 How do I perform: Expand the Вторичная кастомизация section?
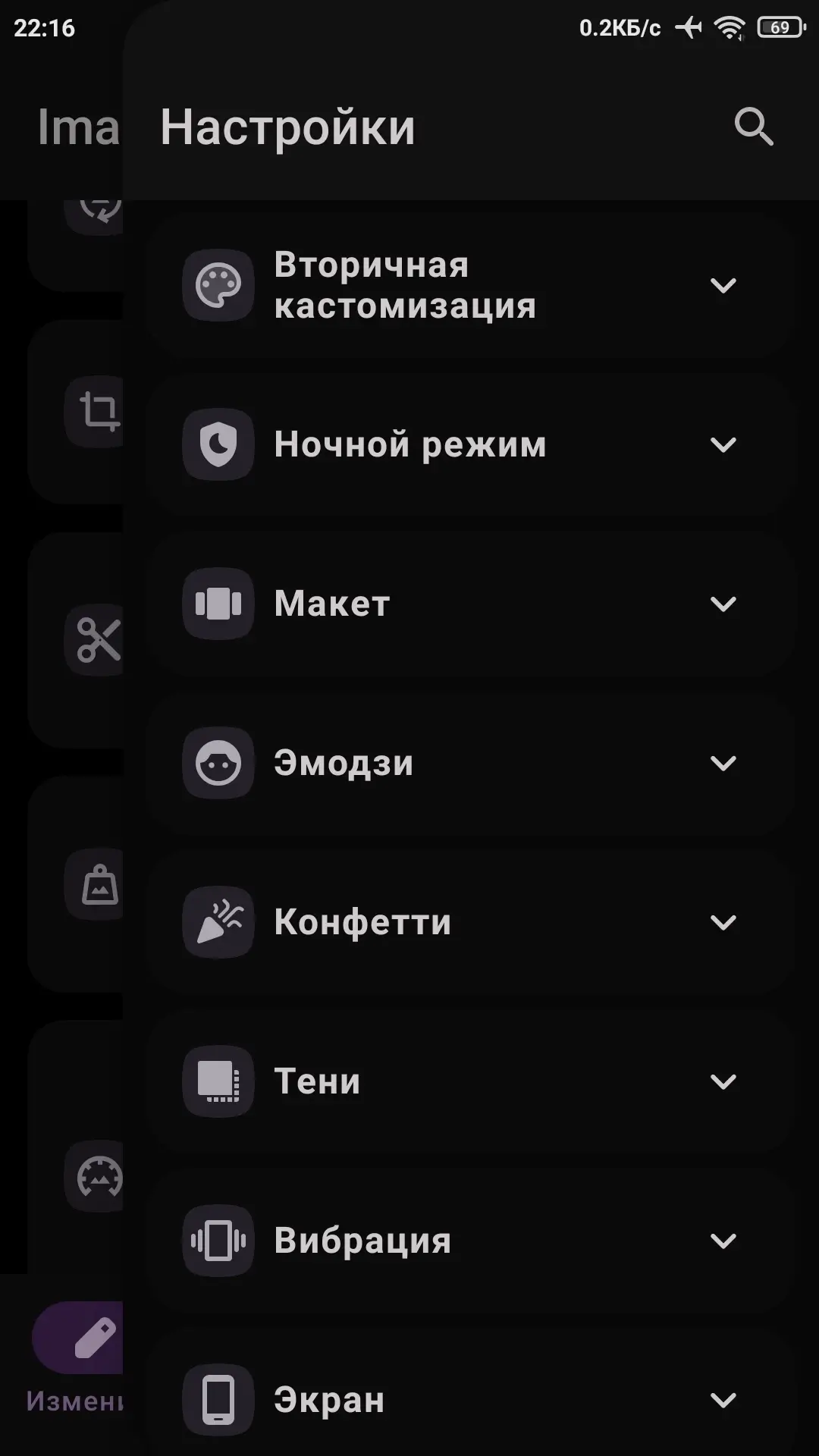[x=471, y=285]
